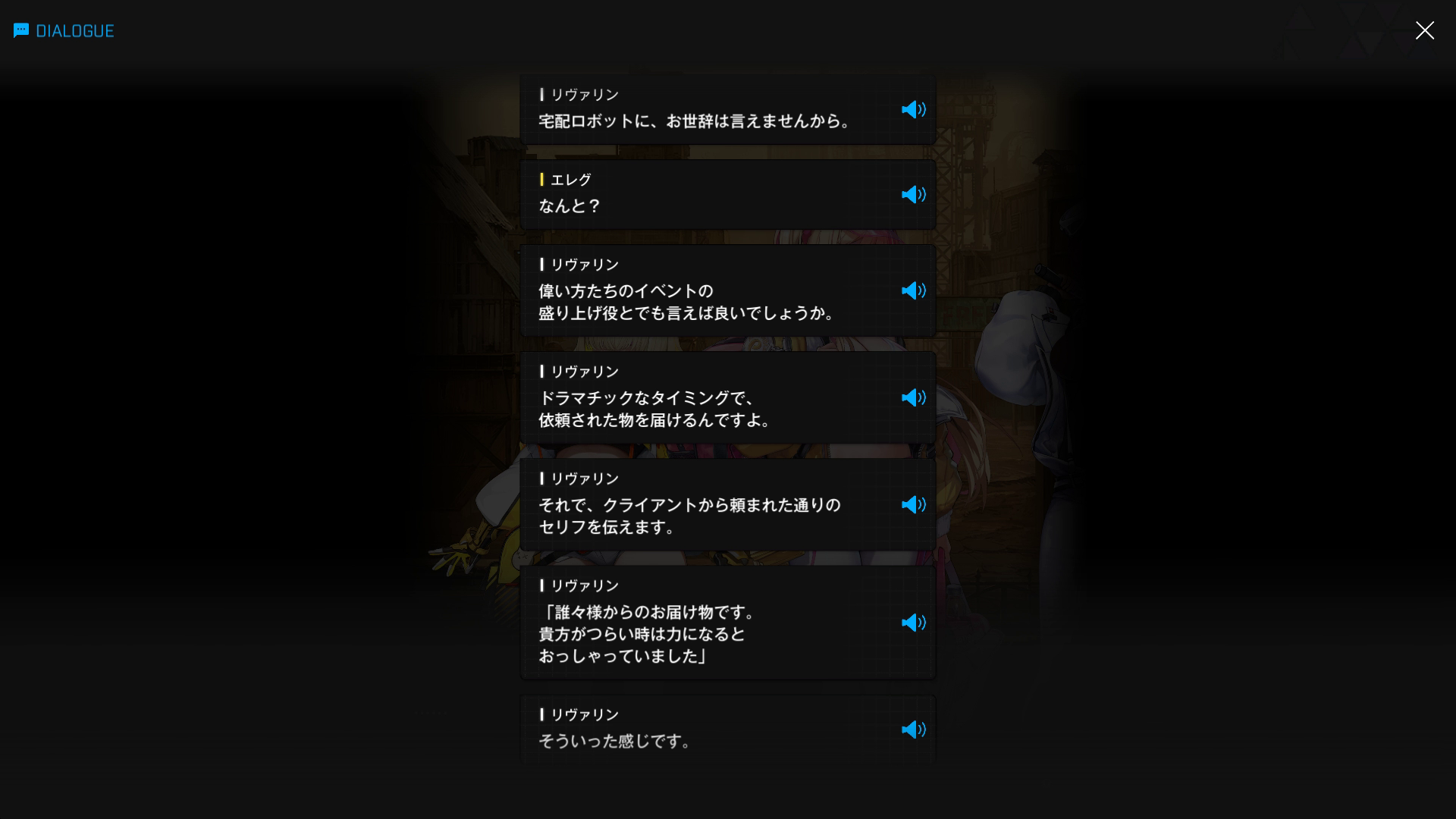Close the dialogue log

click(1424, 30)
